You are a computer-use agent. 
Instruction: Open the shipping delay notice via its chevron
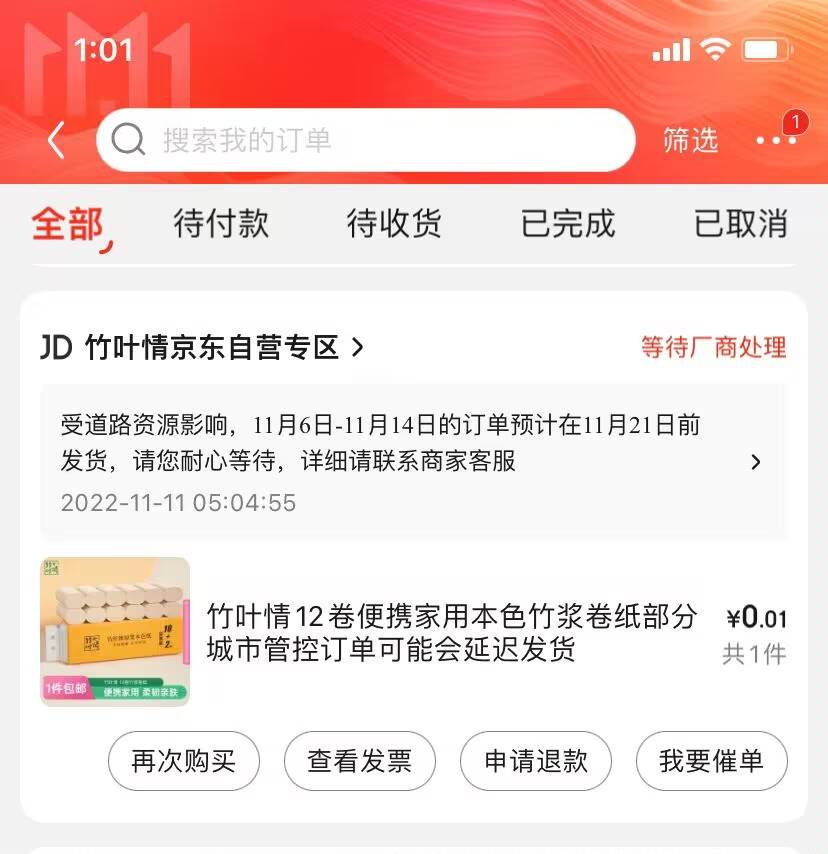click(757, 463)
